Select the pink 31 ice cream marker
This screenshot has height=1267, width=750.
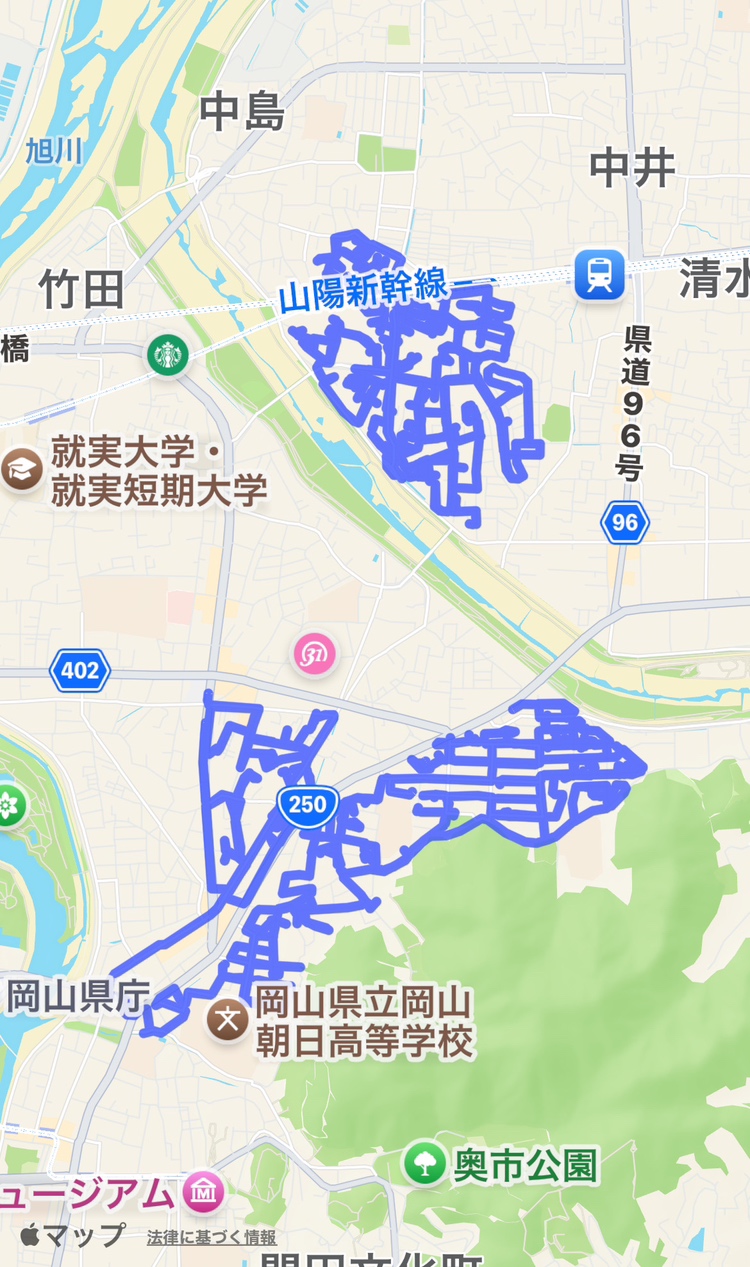coord(314,654)
